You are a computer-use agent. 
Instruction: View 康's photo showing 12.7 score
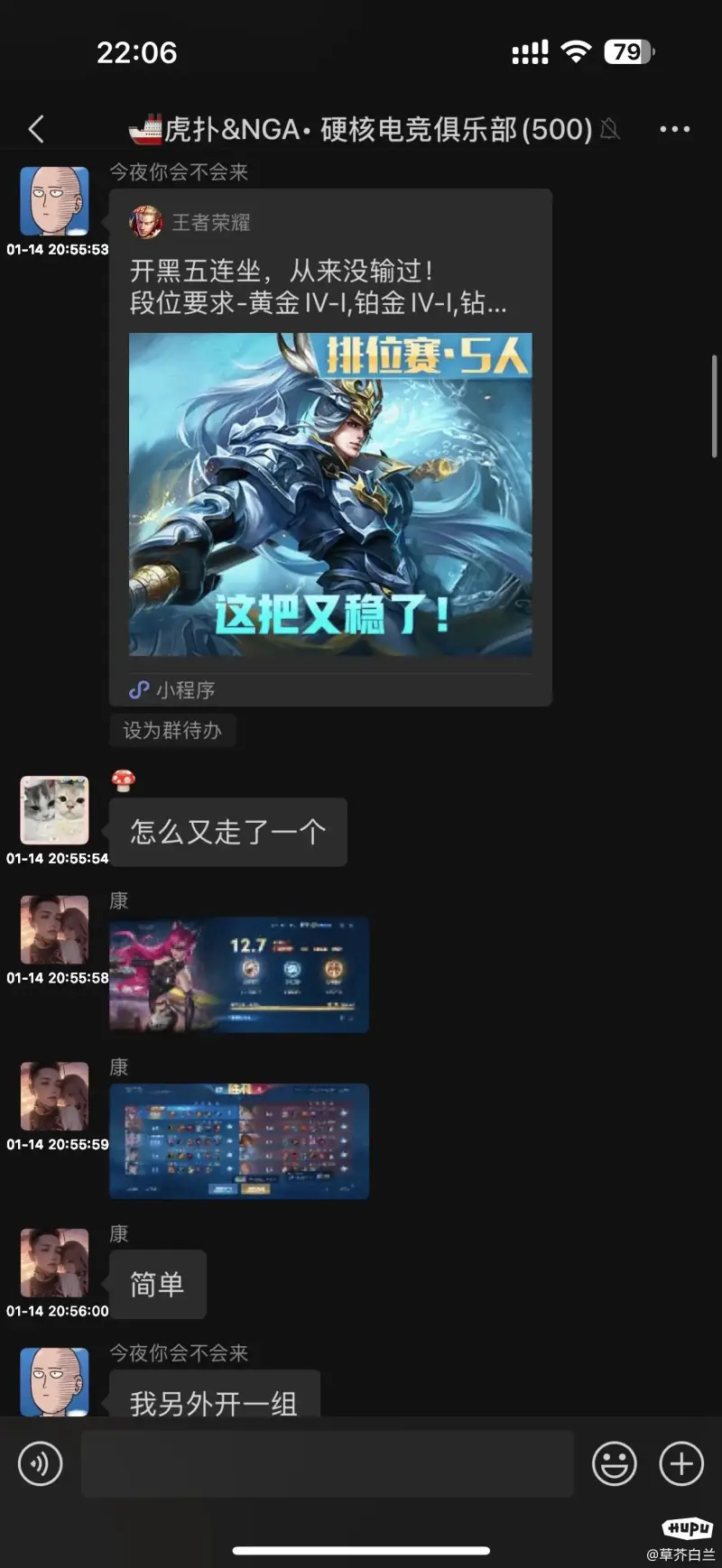tap(239, 974)
